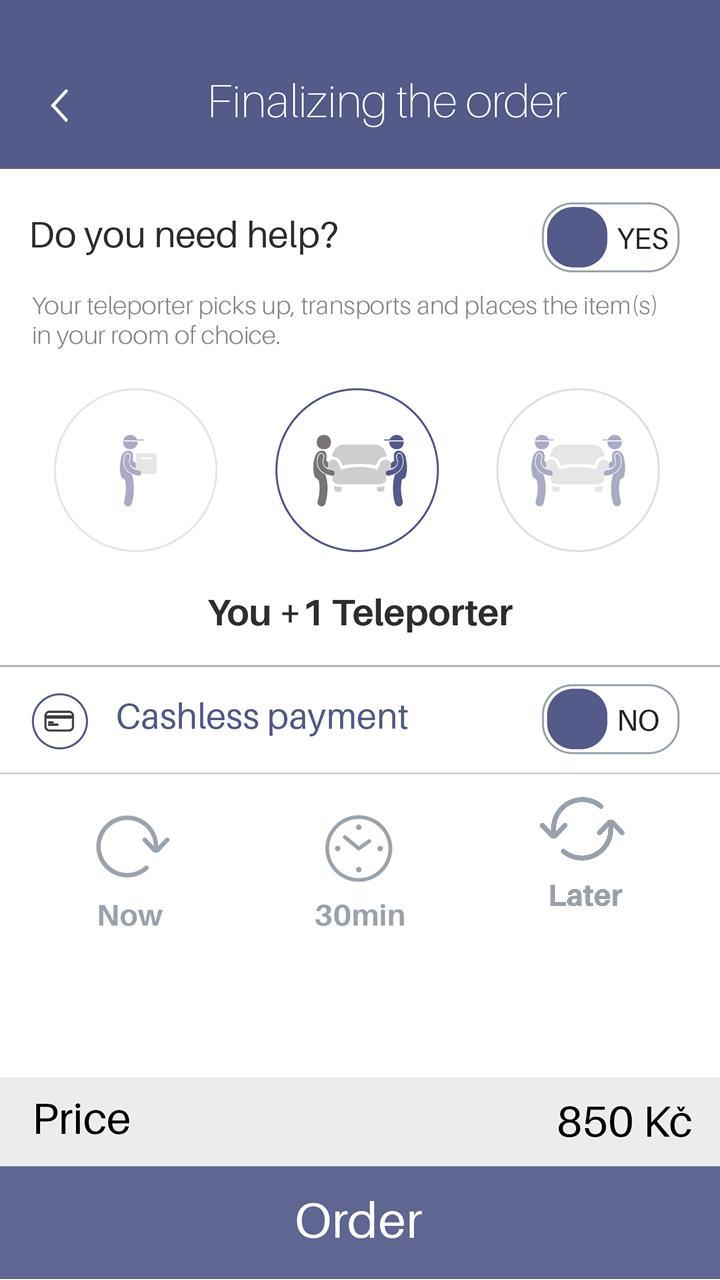
Task: Click the Price label
Action: click(x=80, y=1119)
